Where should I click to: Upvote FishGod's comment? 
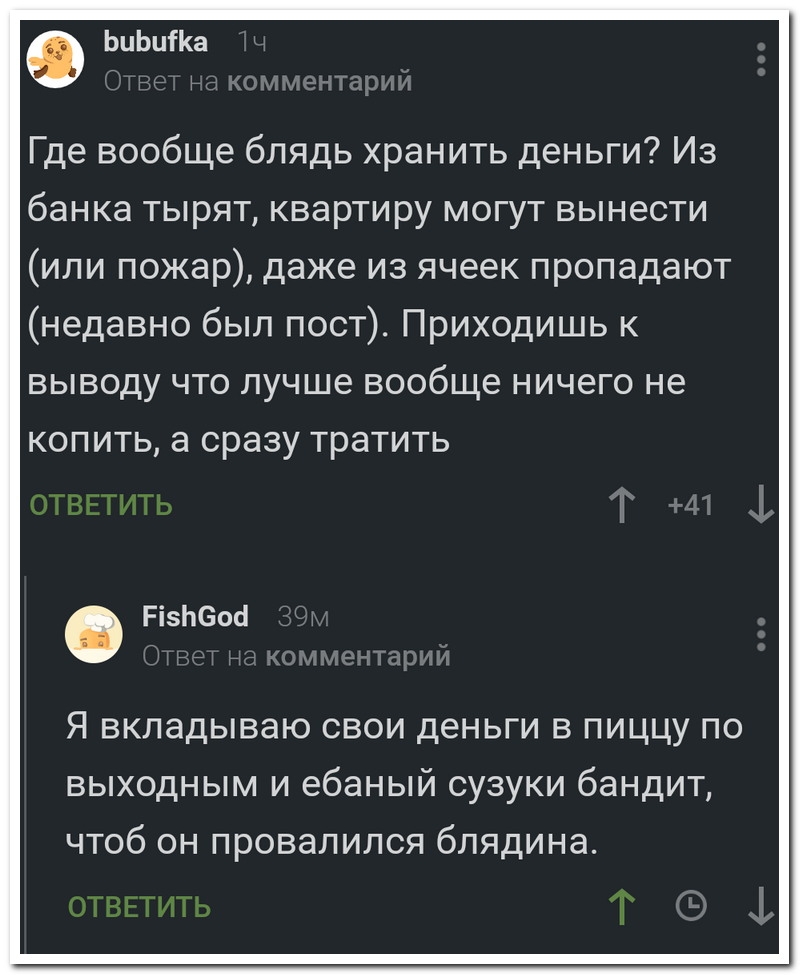point(623,907)
